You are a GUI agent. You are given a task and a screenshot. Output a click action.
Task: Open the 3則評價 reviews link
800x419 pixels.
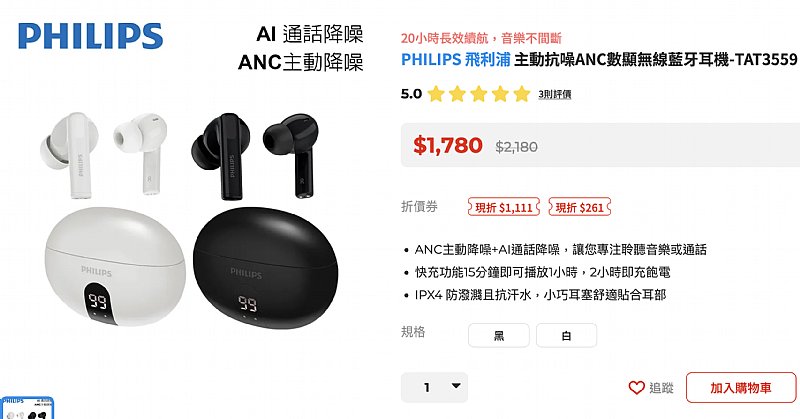click(555, 94)
